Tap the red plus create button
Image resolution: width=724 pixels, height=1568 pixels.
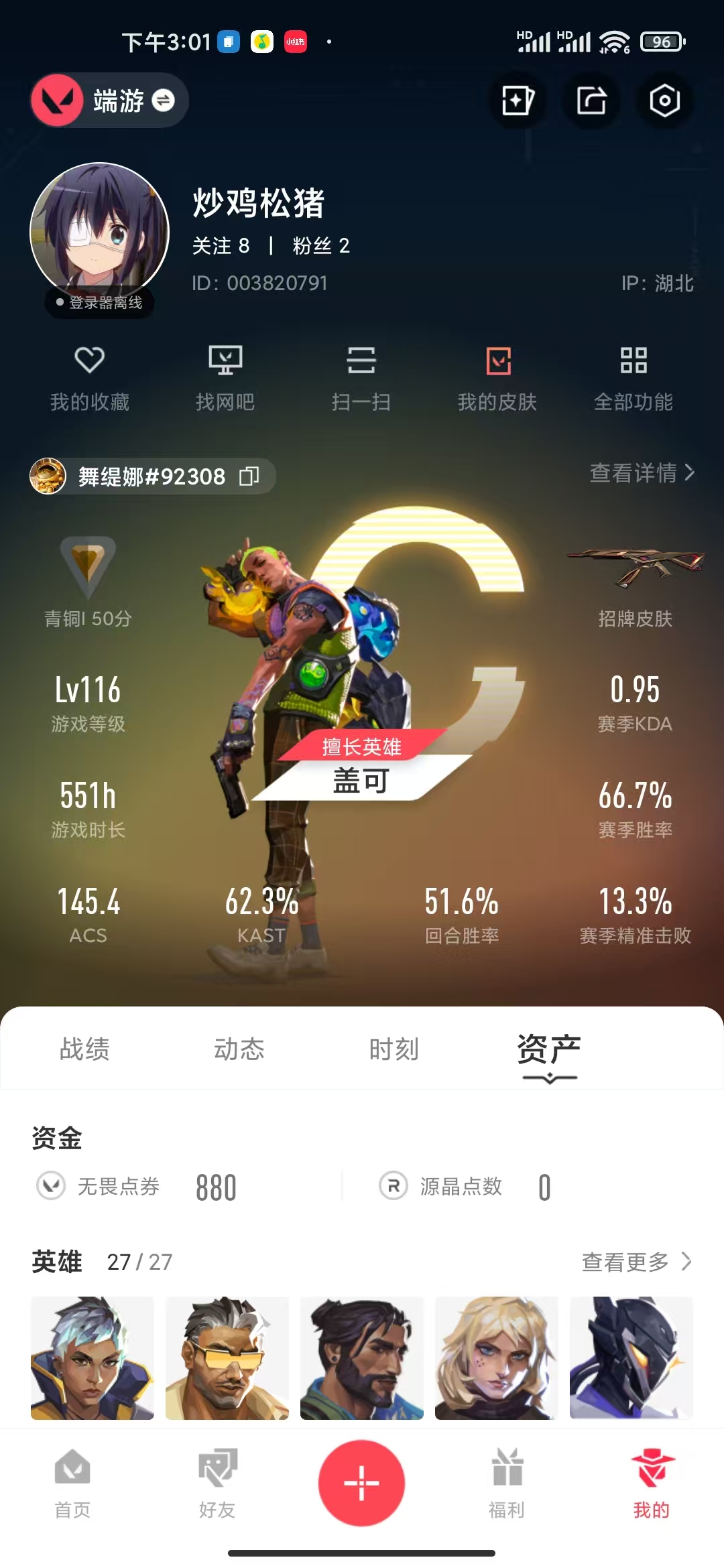(x=362, y=1483)
